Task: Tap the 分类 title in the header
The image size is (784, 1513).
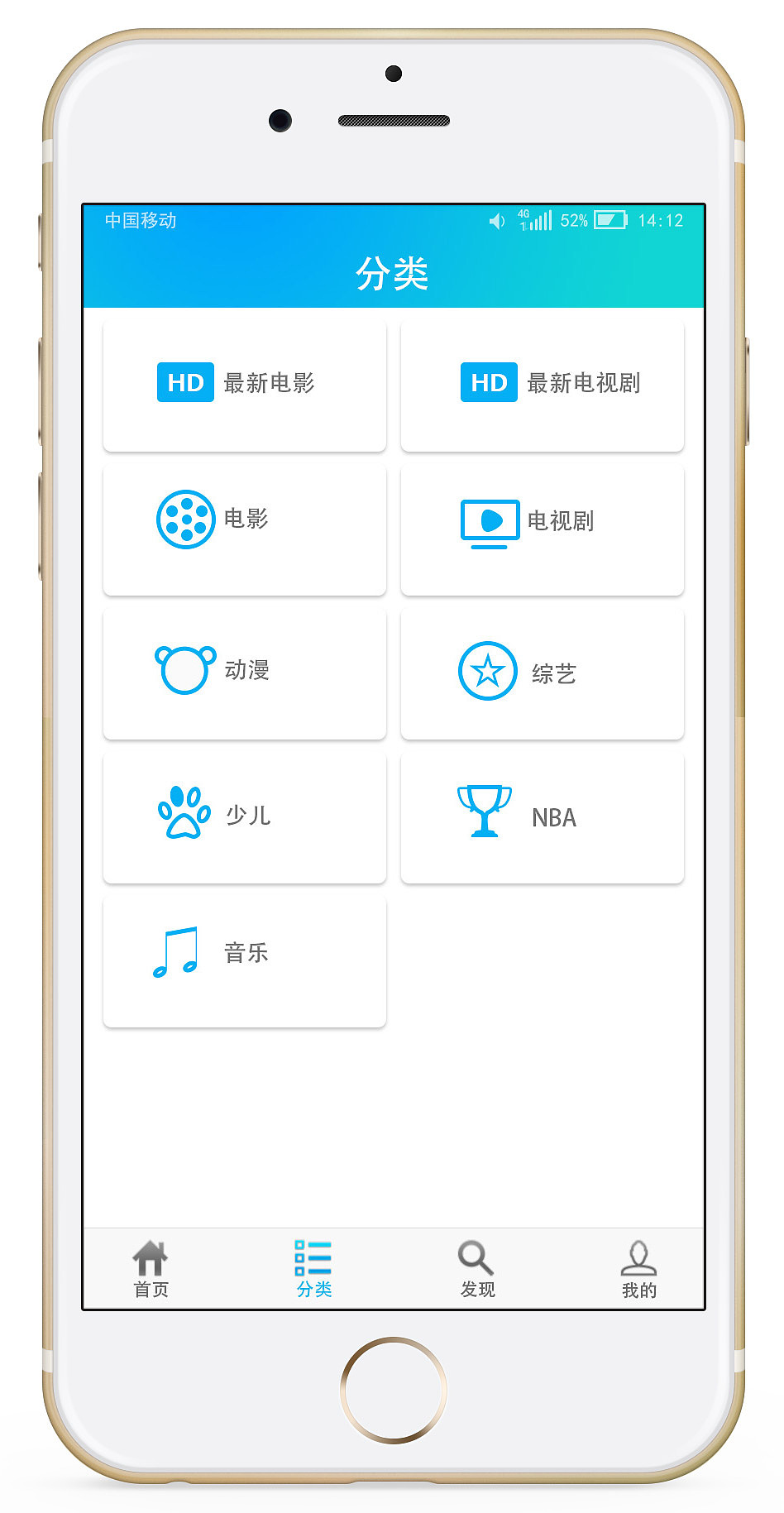Action: [x=392, y=273]
